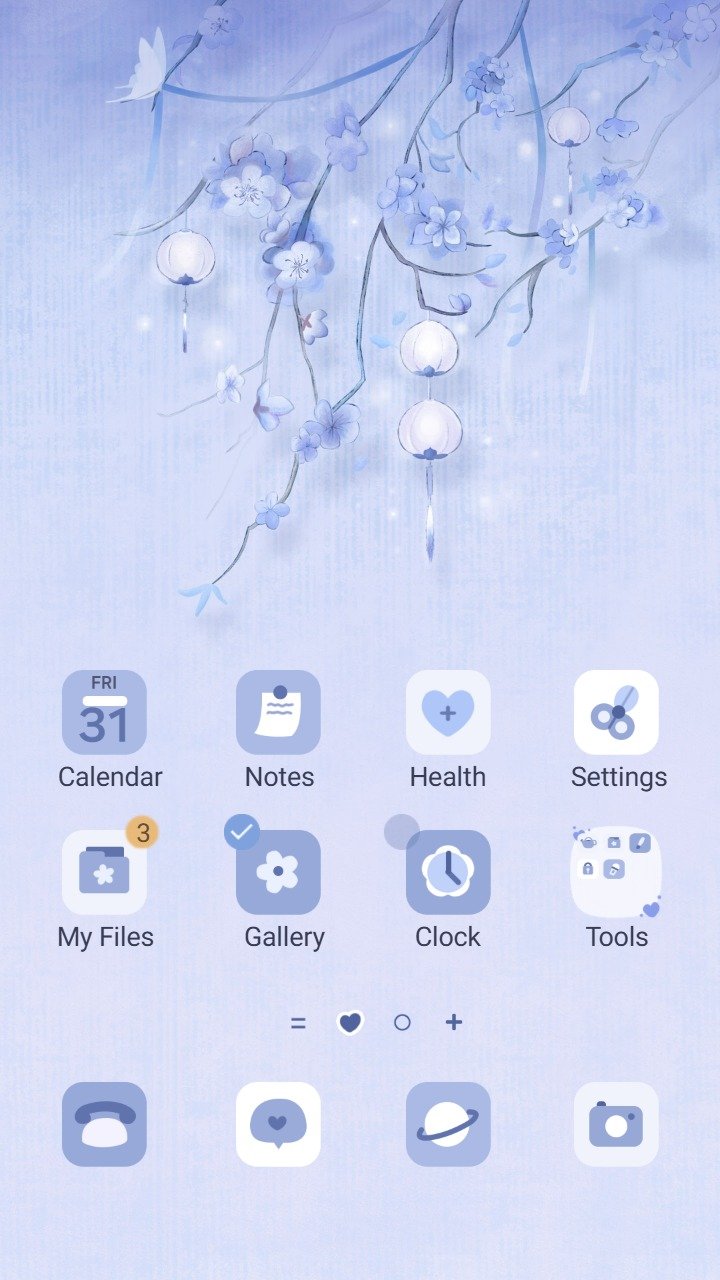Open the Phone dialer in the dock
720x1280 pixels.
pyautogui.click(x=105, y=1124)
